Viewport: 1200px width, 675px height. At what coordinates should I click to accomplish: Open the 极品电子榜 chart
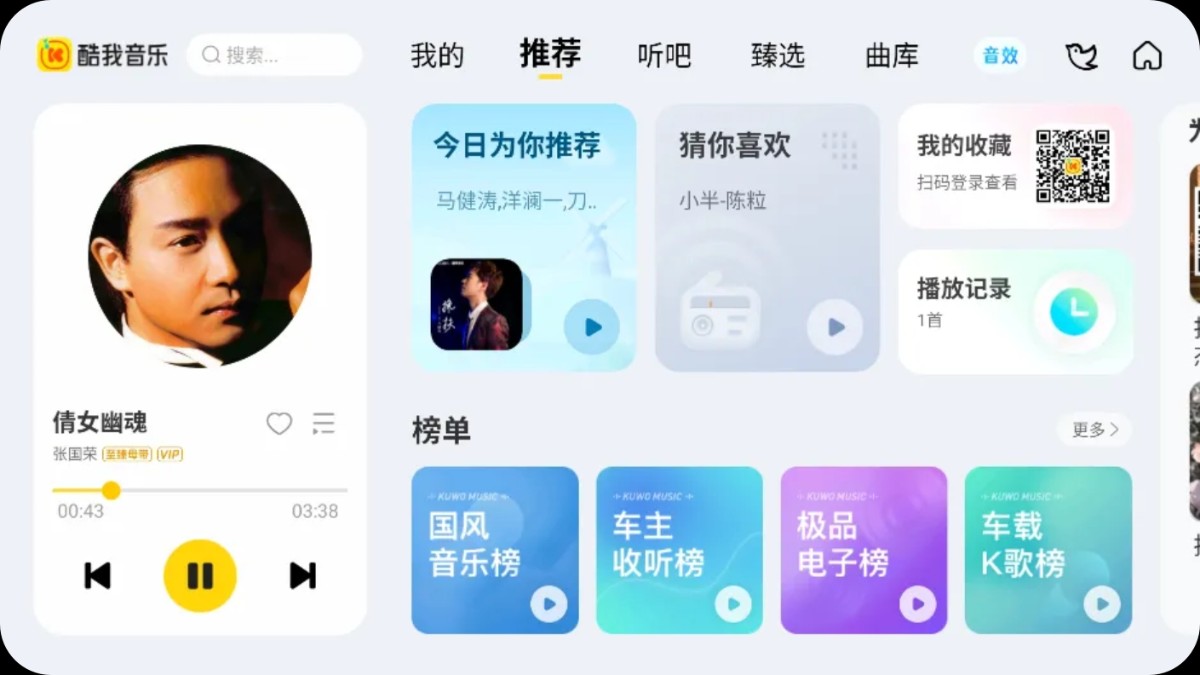point(863,548)
